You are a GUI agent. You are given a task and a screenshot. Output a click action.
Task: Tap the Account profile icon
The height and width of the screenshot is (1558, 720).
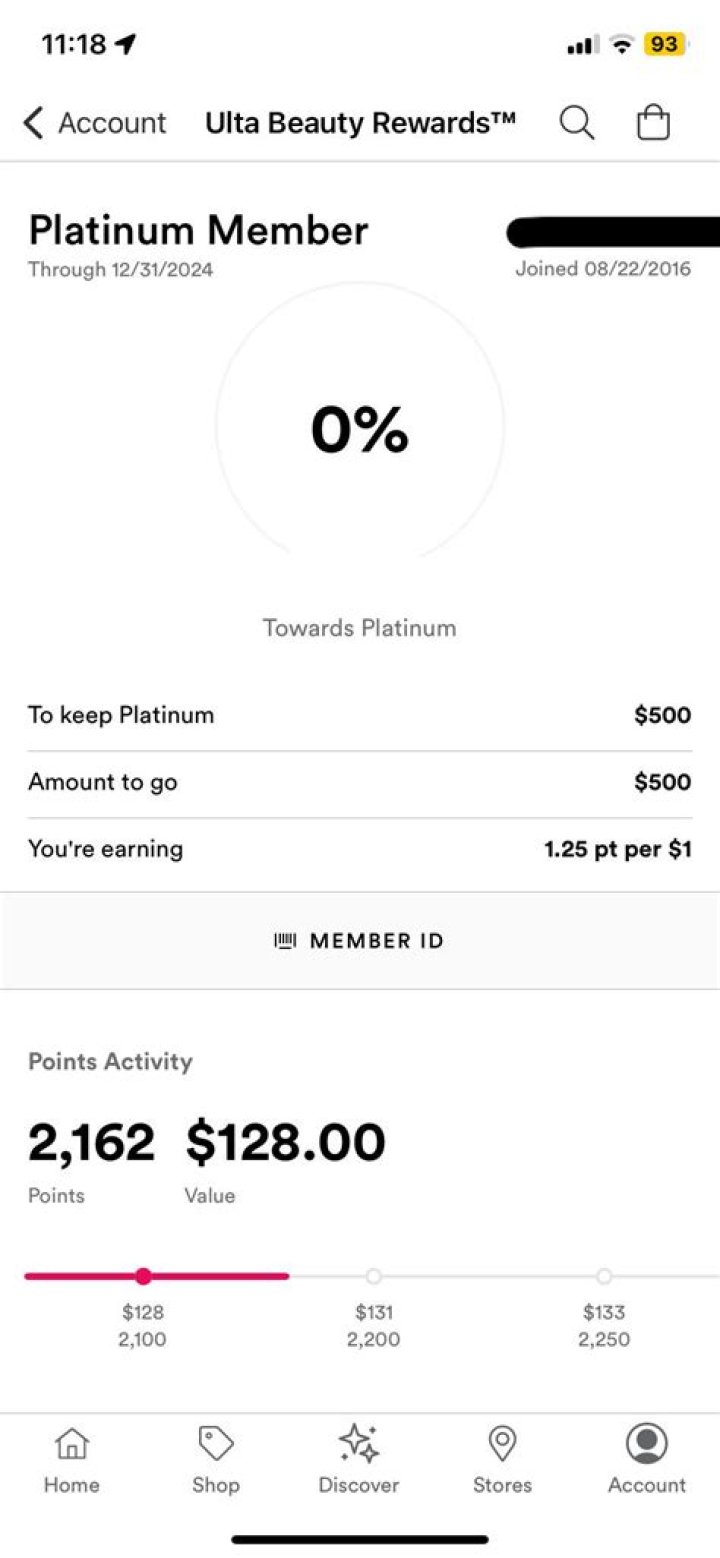646,1446
